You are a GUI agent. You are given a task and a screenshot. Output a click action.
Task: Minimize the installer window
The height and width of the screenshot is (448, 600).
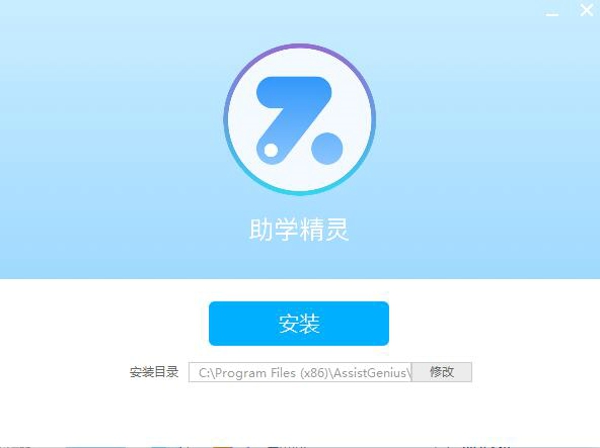coord(552,11)
